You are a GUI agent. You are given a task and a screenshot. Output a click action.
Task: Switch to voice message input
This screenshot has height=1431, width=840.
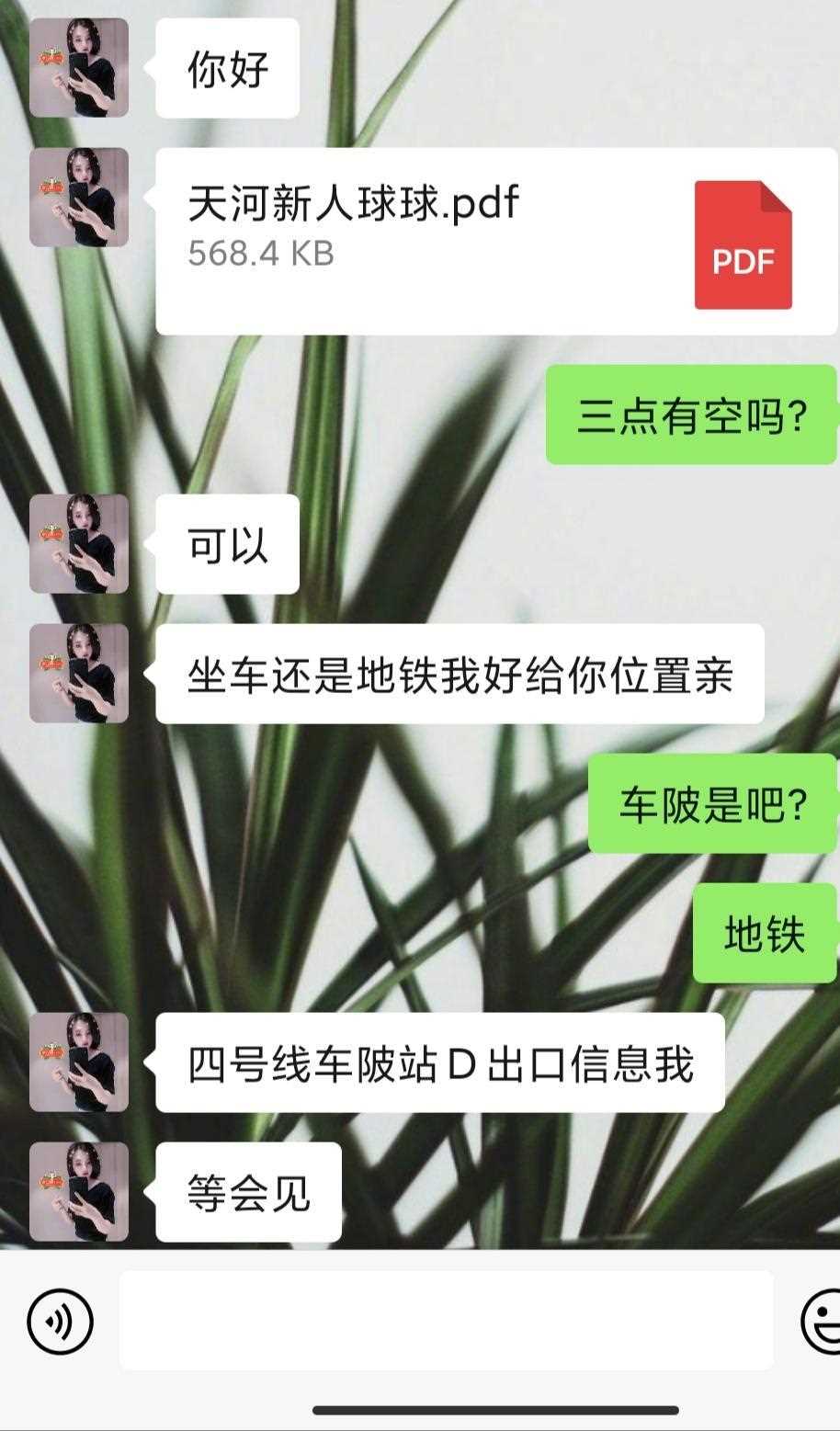[61, 1322]
